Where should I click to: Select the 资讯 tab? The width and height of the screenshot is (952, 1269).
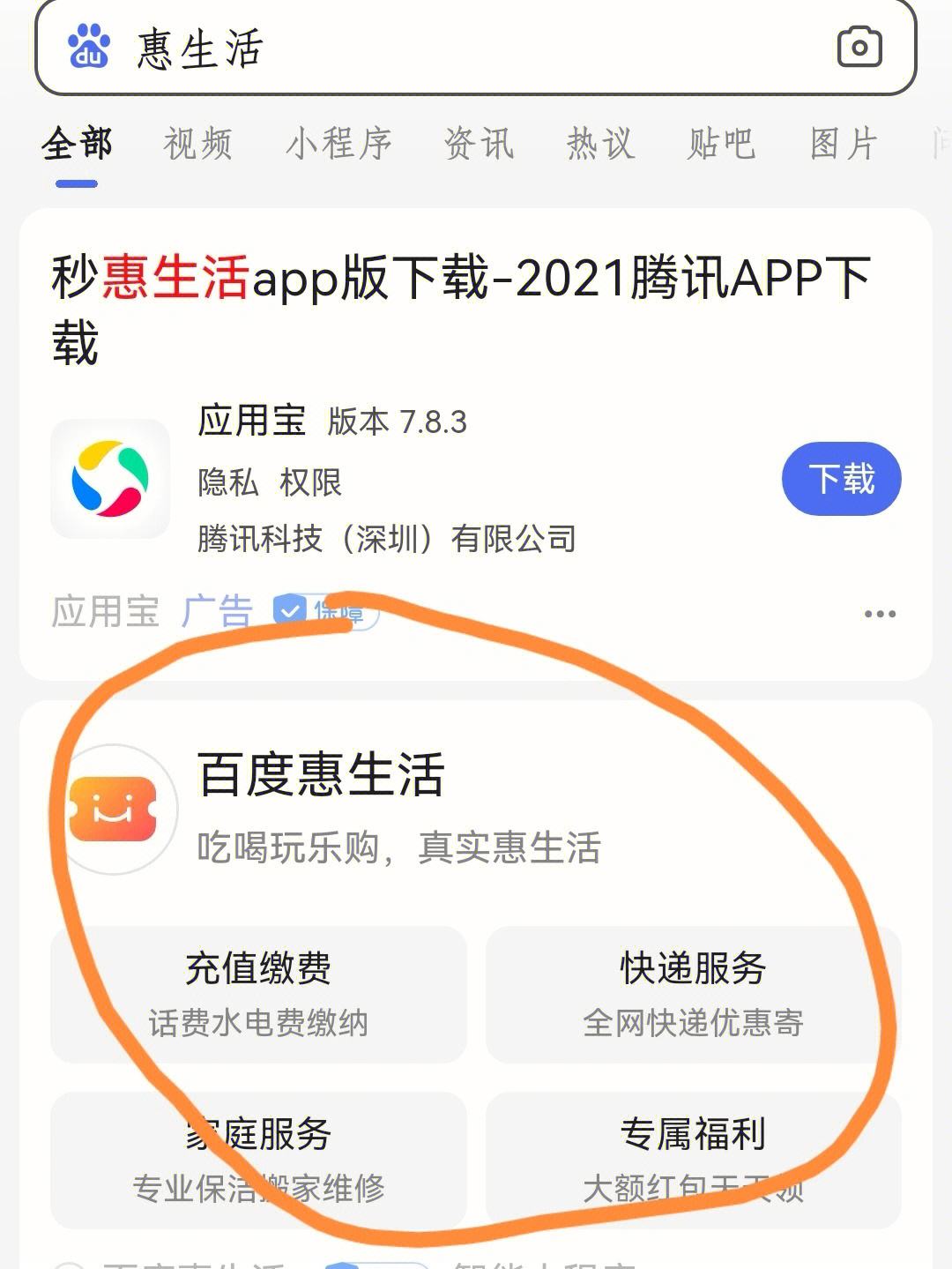(480, 144)
